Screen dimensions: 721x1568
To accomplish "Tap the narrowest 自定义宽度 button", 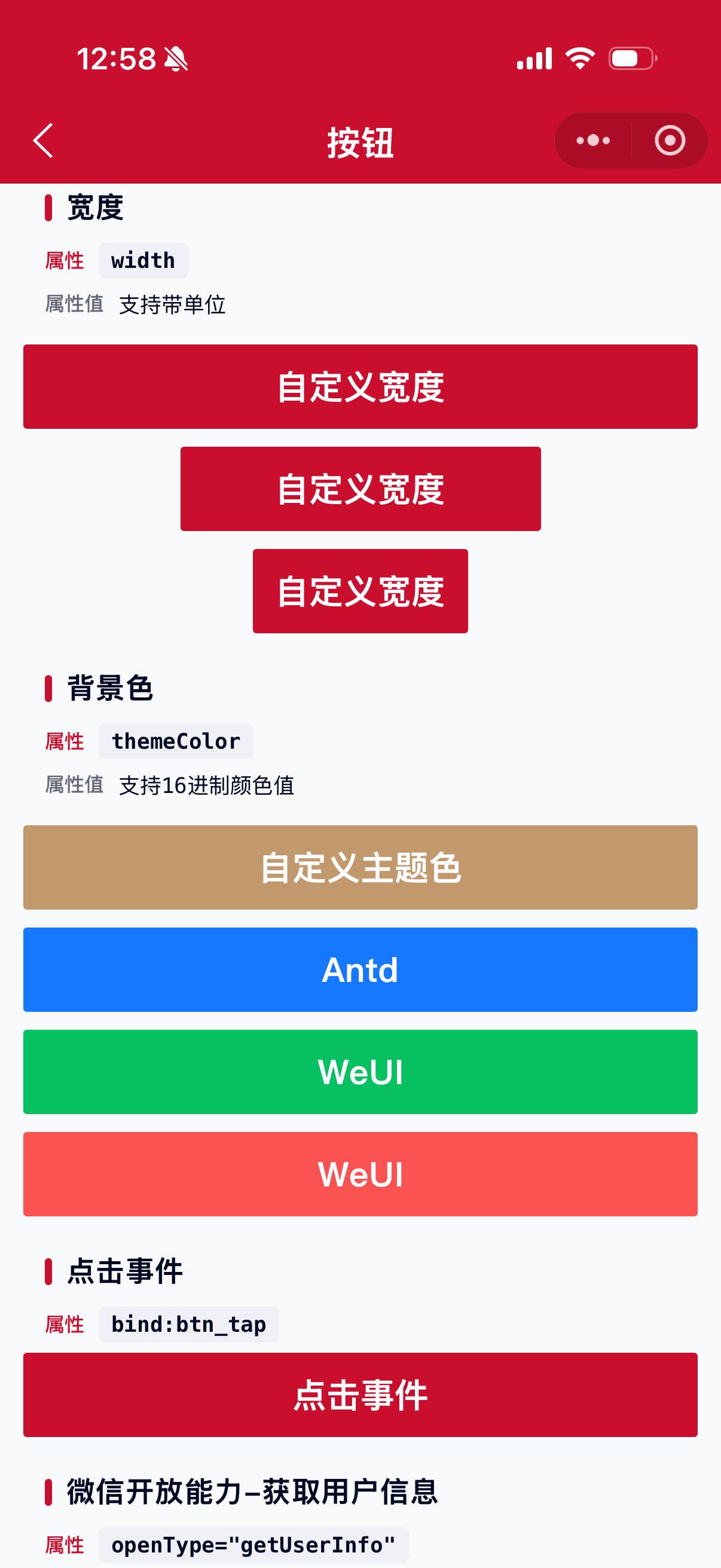I will point(360,591).
